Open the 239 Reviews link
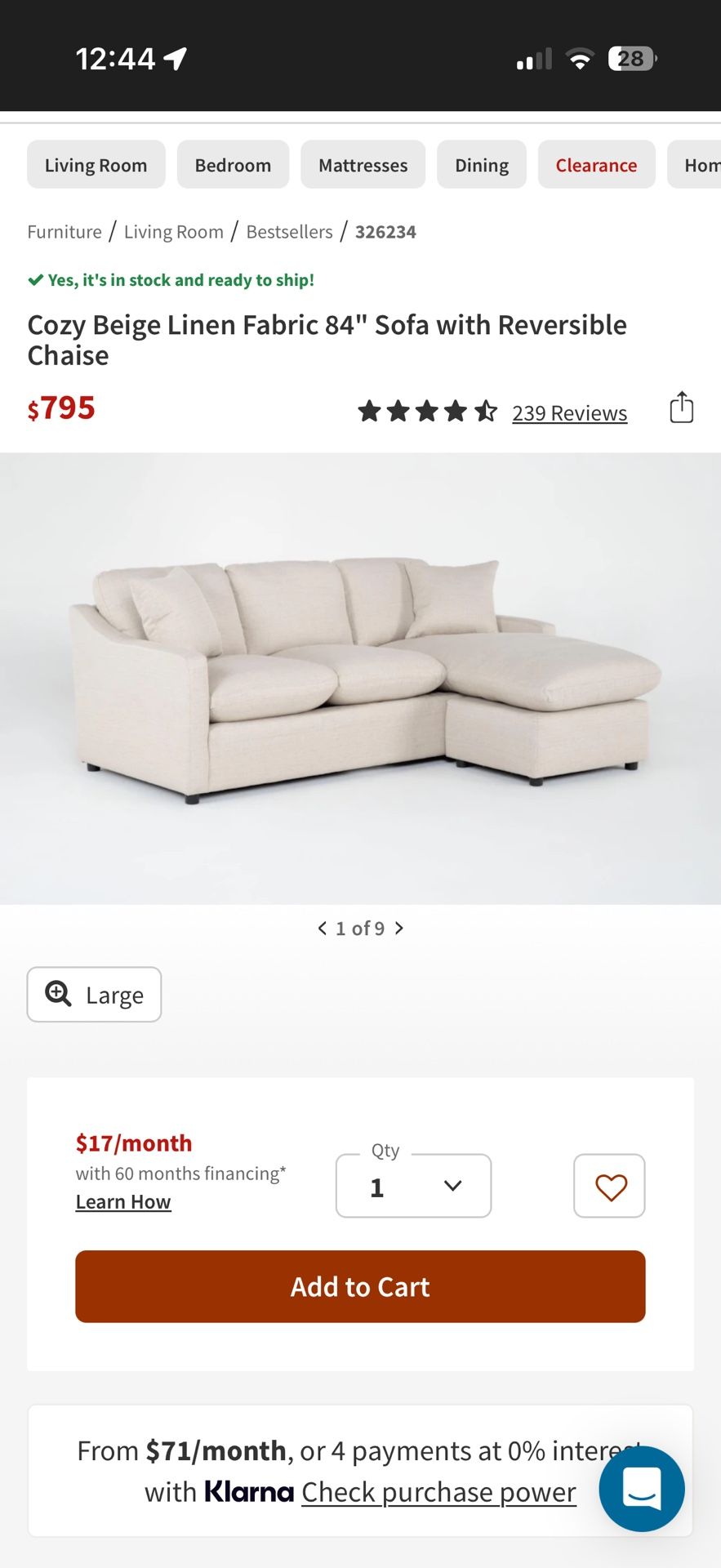This screenshot has height=1568, width=721. coord(569,412)
